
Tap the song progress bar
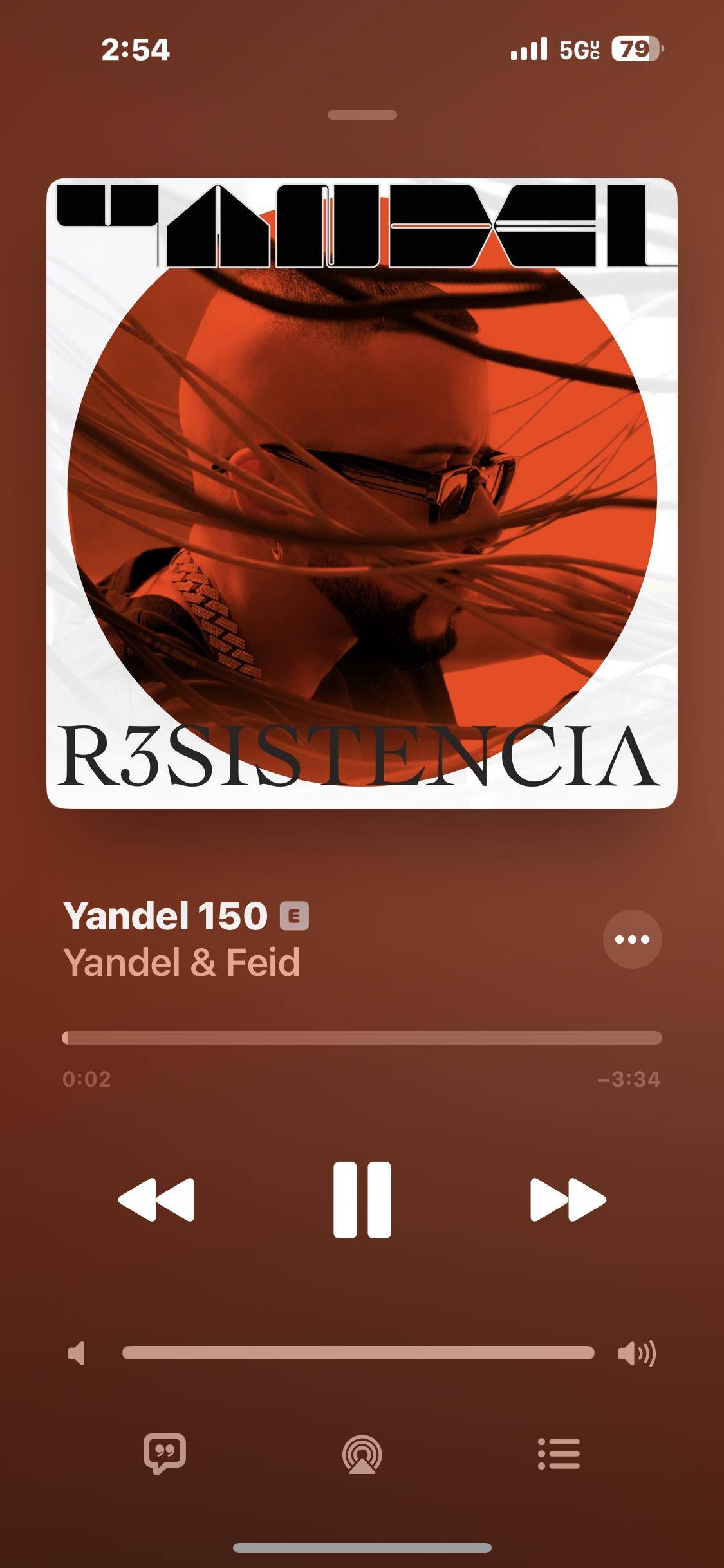(362, 1038)
